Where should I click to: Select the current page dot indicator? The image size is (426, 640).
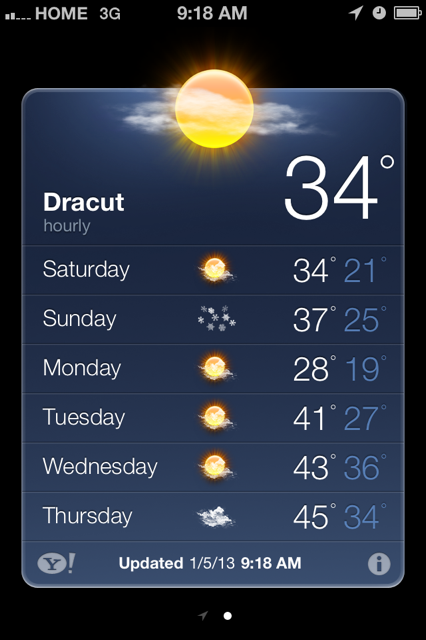[x=228, y=616]
